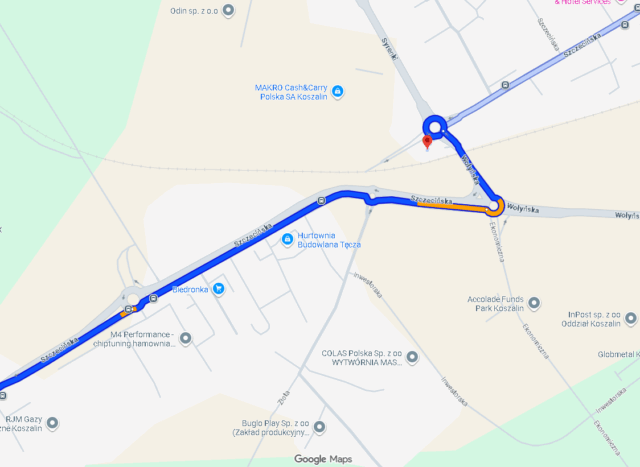Image resolution: width=640 pixels, height=467 pixels.
Task: View the M4 Performance chiptuning marker
Action: tap(184, 337)
